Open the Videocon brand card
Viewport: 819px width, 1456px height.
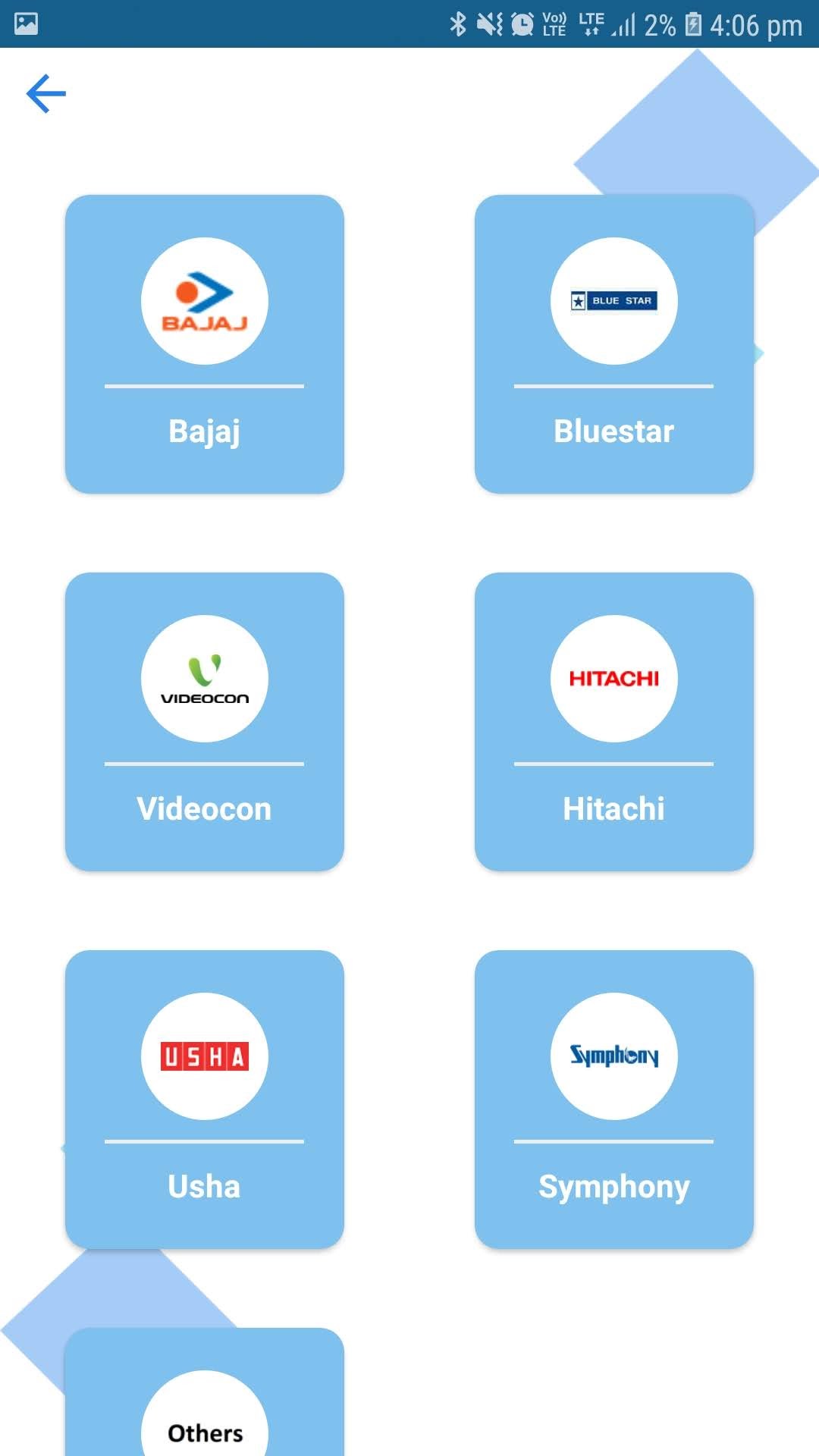click(205, 721)
